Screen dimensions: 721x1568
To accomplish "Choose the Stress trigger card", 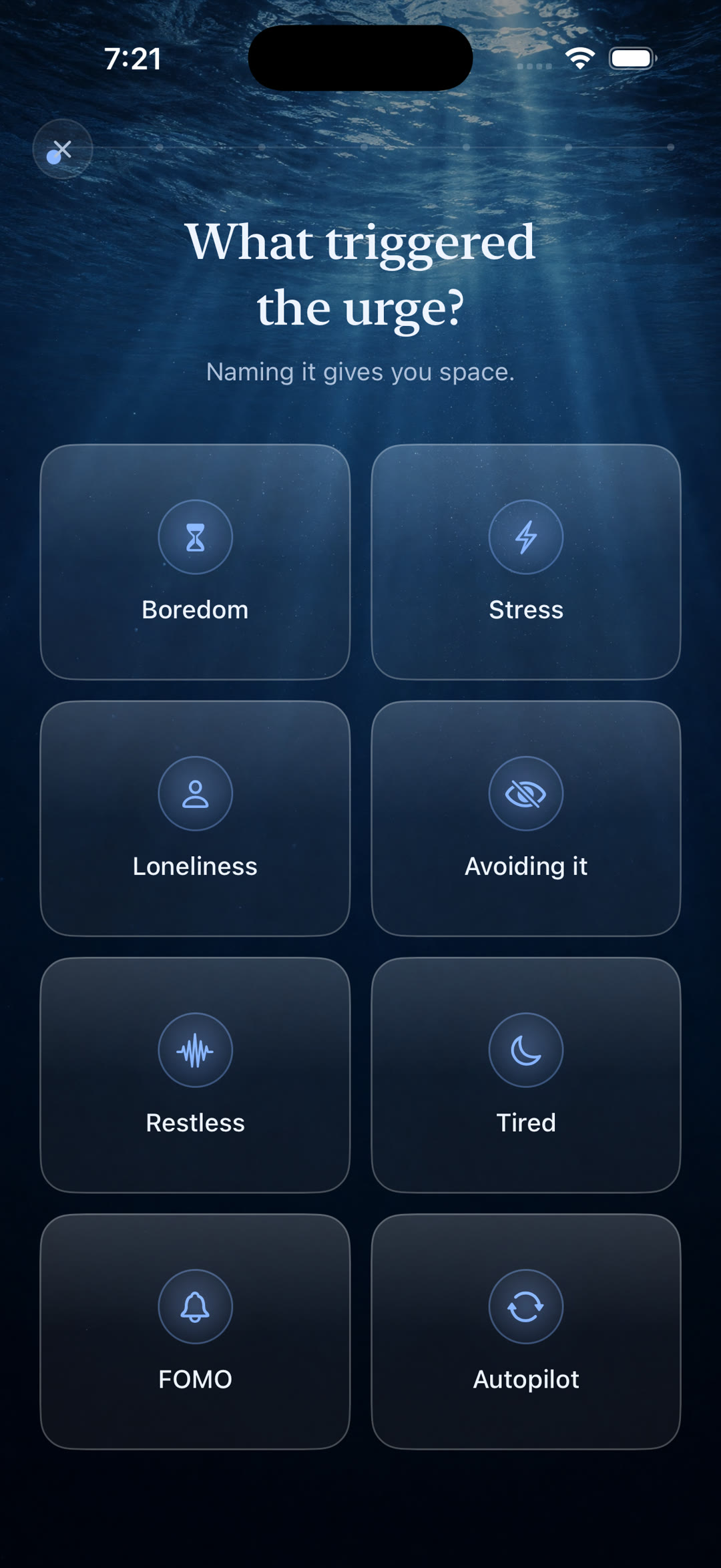I will point(526,562).
